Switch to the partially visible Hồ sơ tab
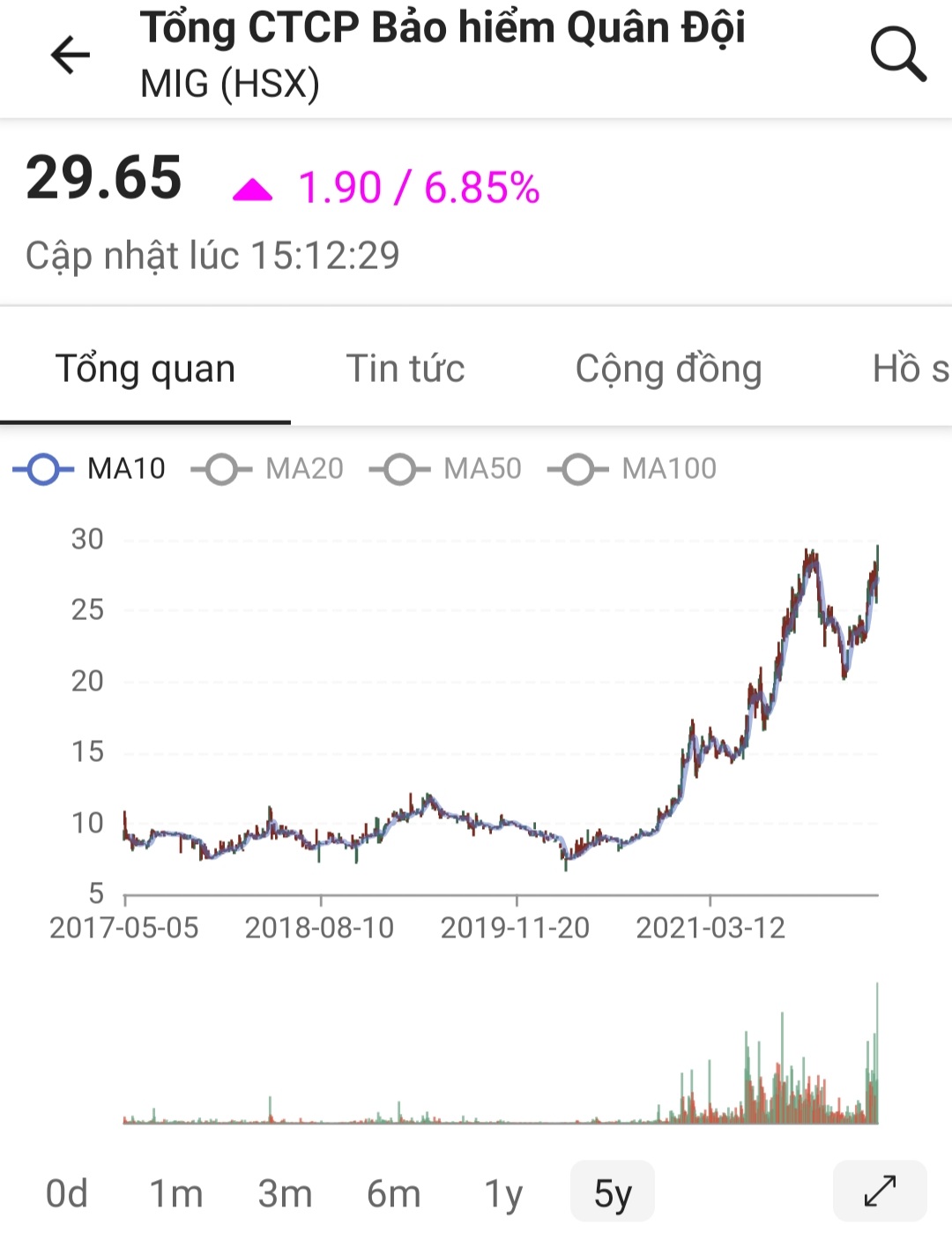952x1255 pixels. (910, 369)
